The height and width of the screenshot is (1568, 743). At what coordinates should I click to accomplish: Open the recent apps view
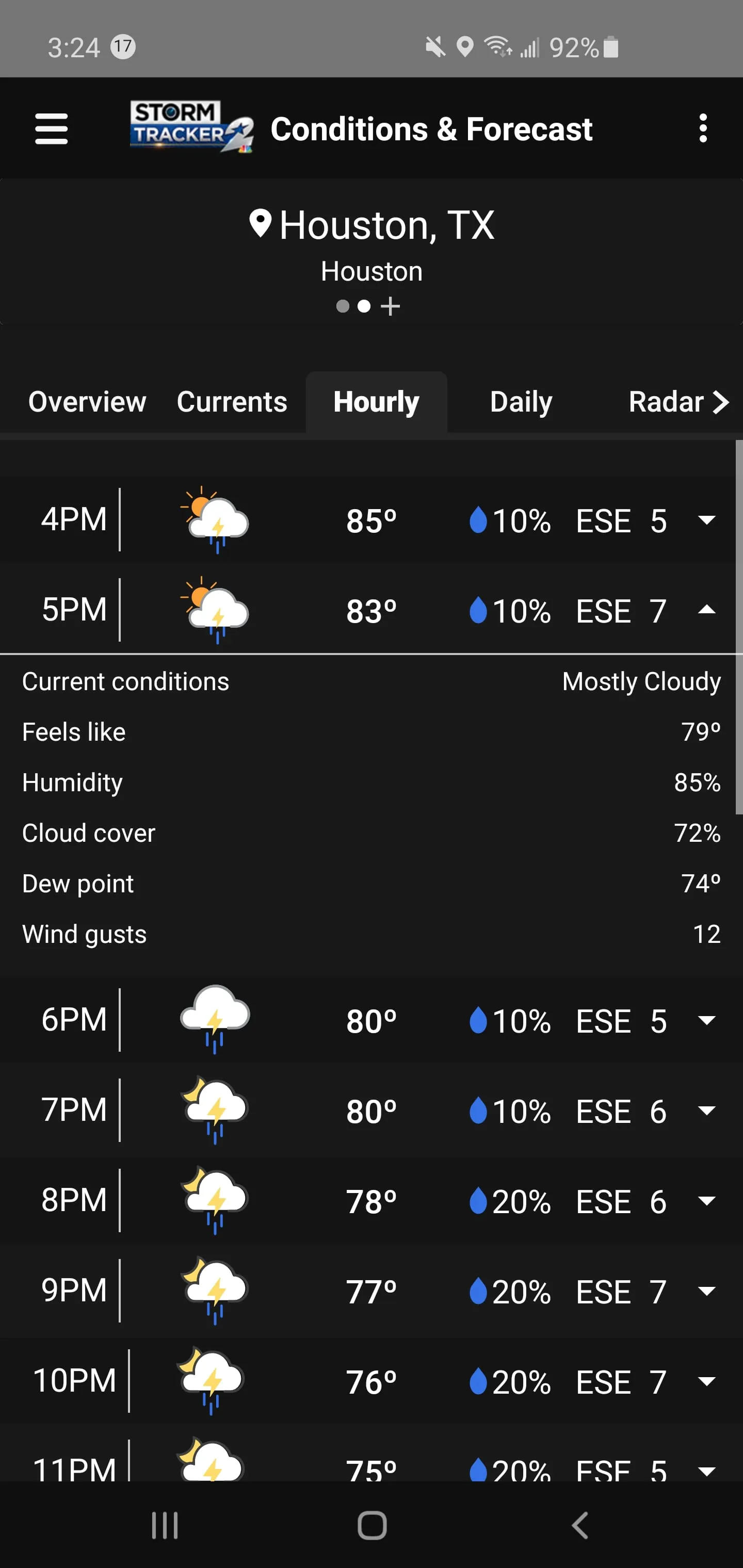click(x=165, y=1525)
